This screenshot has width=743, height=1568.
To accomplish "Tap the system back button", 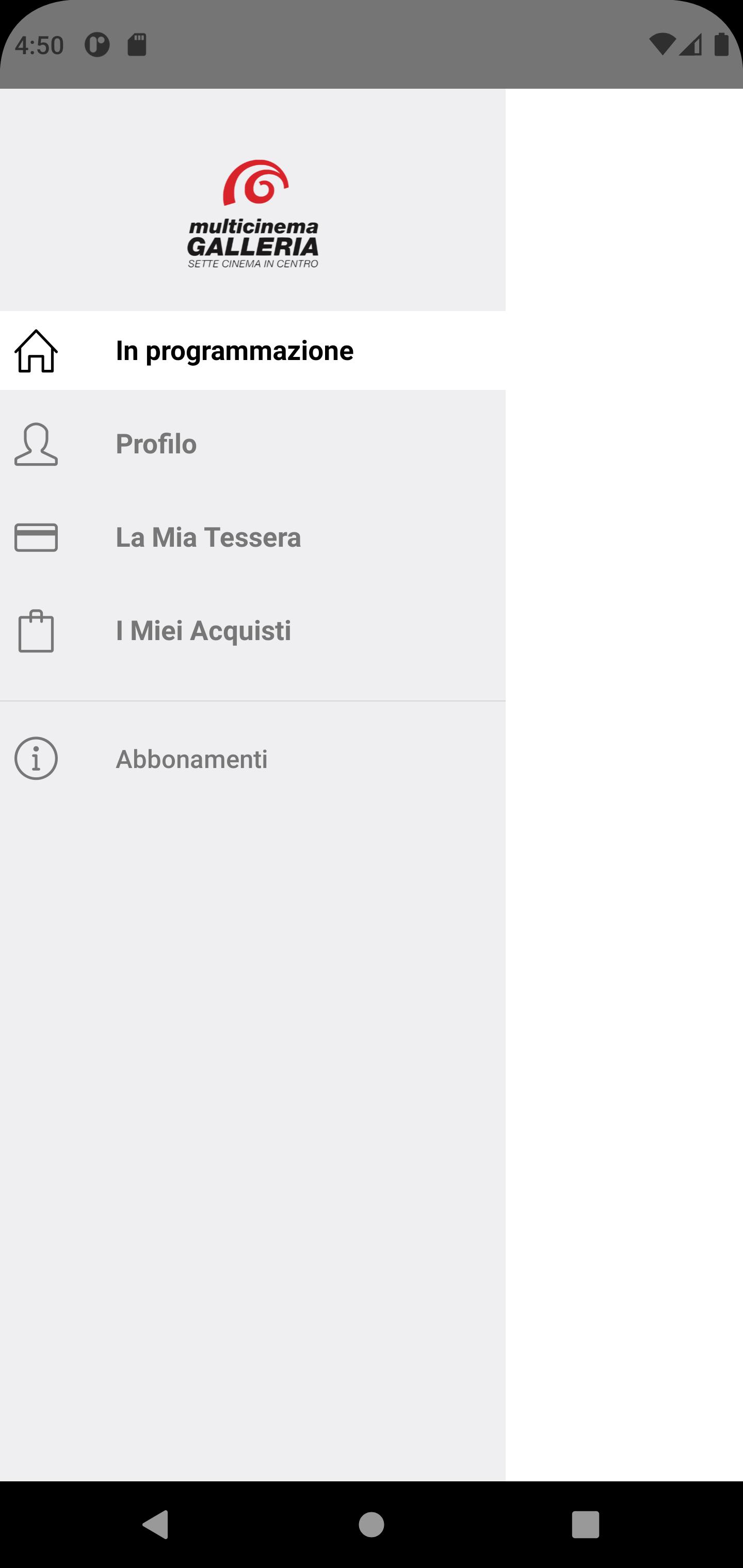I will (x=156, y=1524).
